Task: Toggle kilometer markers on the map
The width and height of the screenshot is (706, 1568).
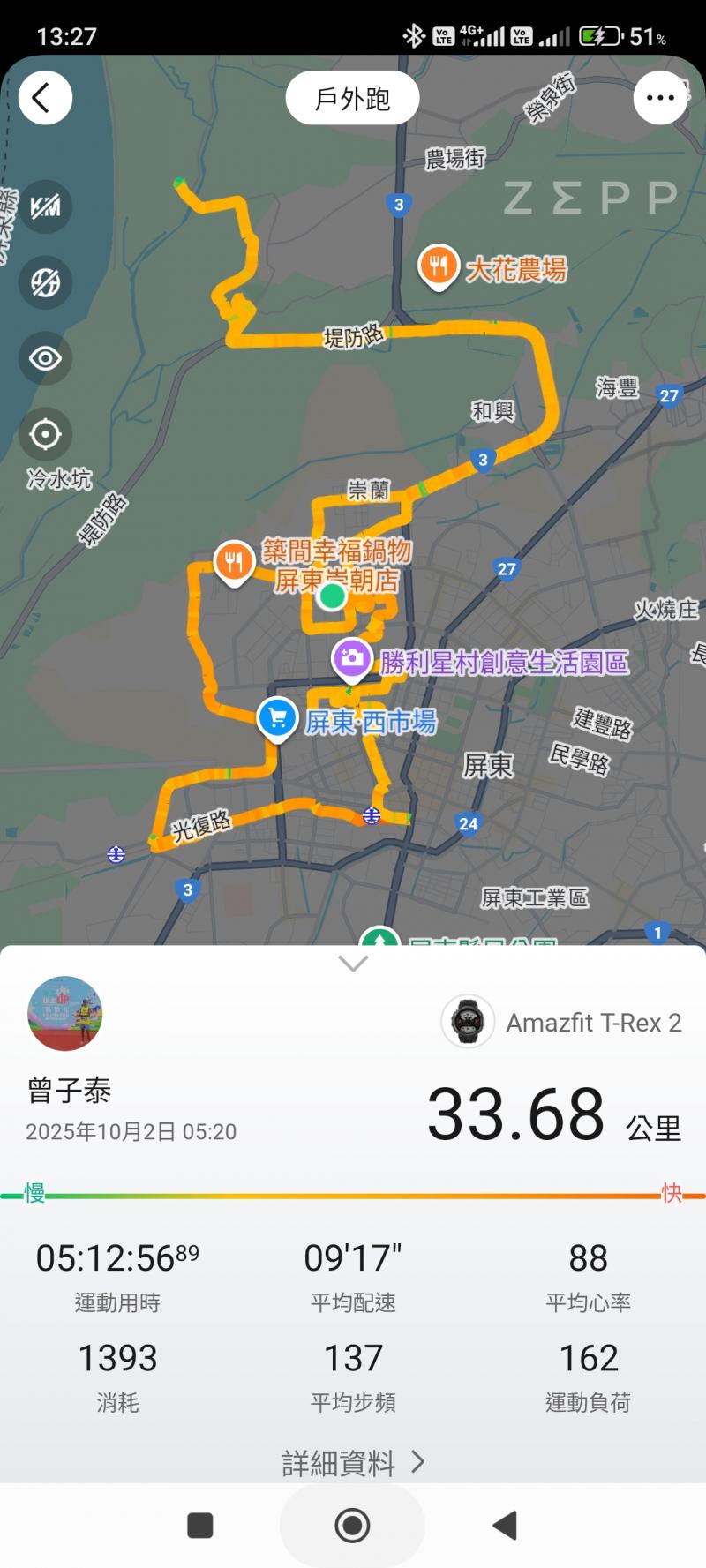Action: 46,207
